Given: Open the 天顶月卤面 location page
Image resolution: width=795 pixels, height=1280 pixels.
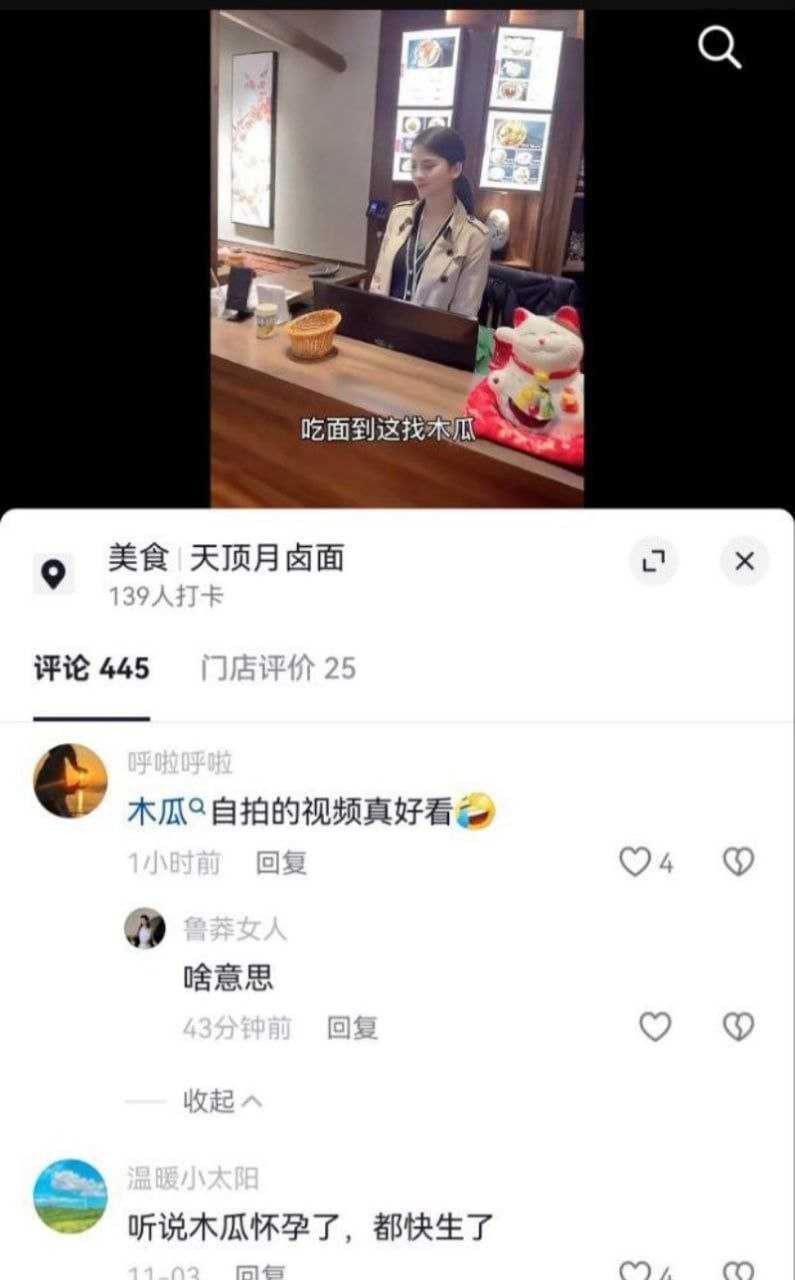Looking at the screenshot, I should tap(265, 558).
